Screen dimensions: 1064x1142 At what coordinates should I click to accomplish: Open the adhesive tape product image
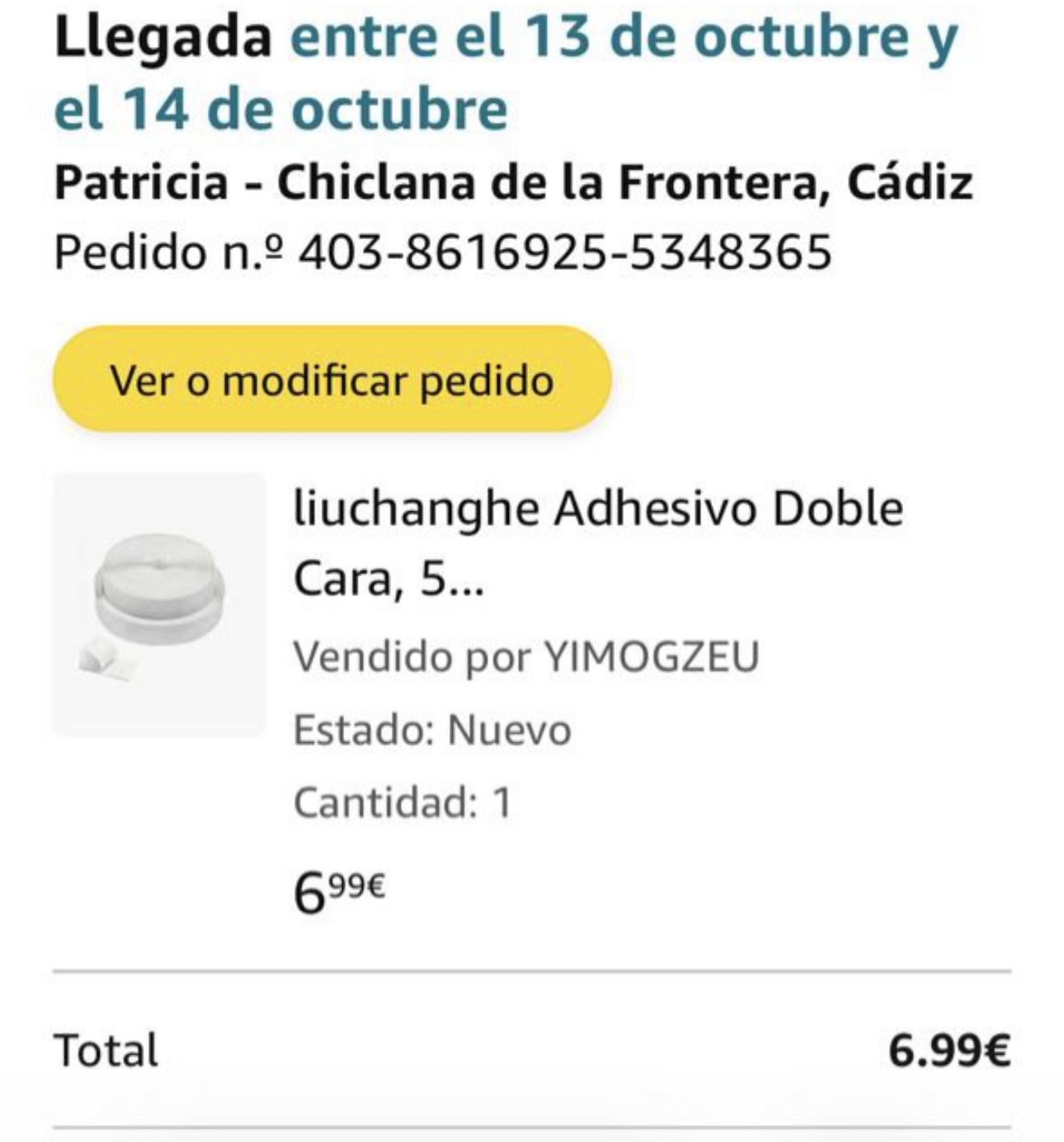point(159,604)
